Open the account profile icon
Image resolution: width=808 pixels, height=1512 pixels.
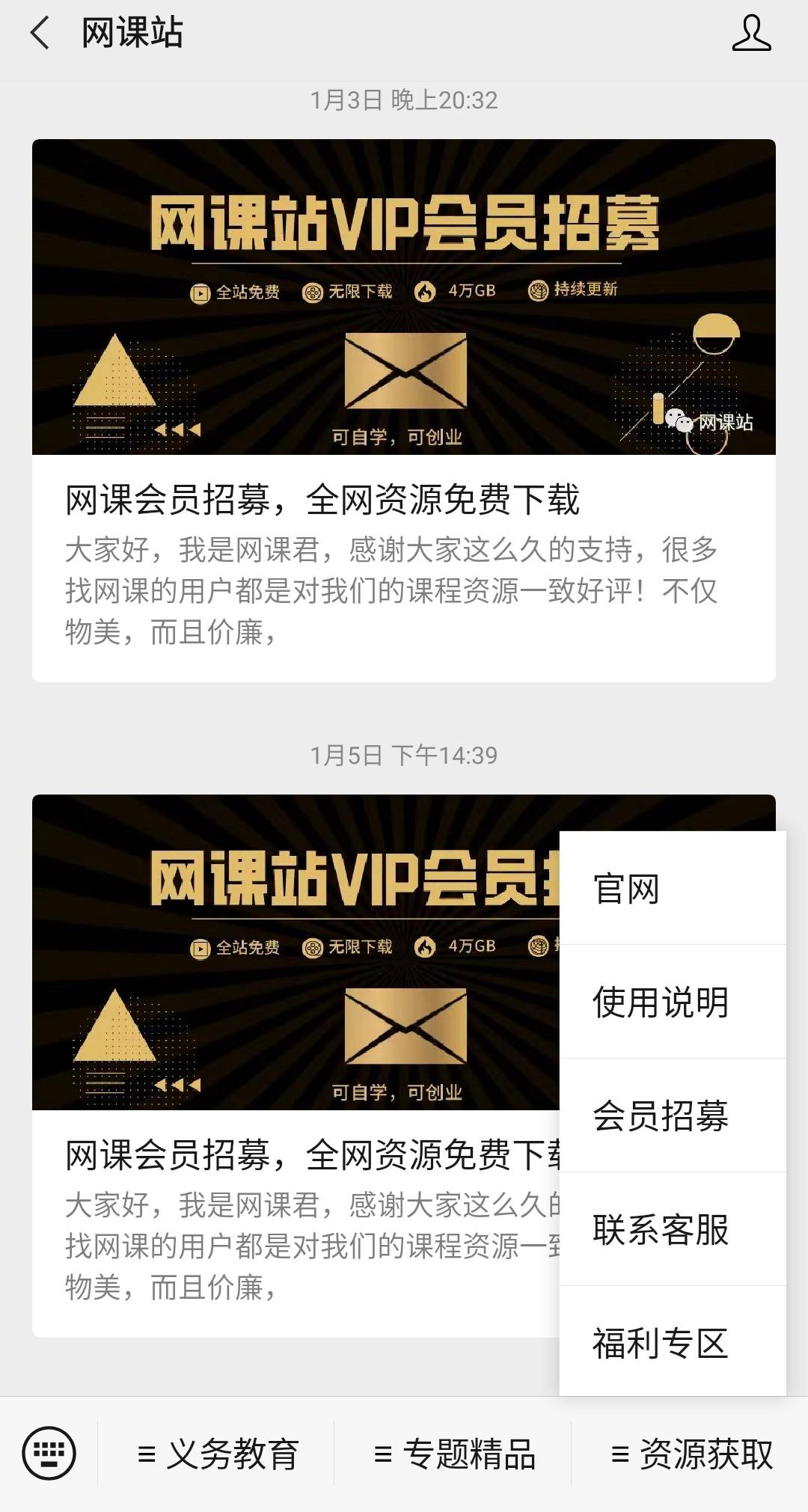click(750, 34)
